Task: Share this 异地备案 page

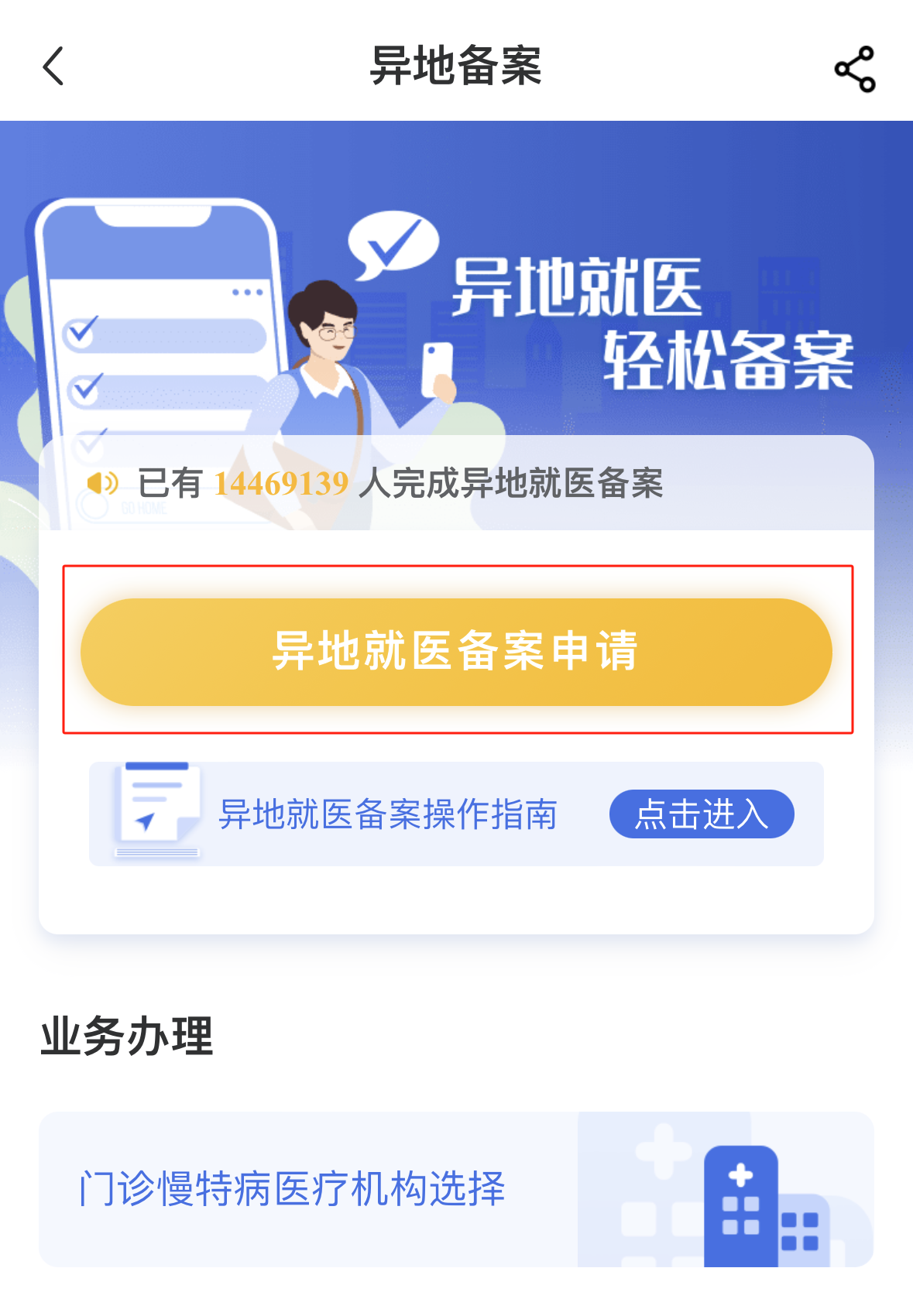Action: [854, 69]
